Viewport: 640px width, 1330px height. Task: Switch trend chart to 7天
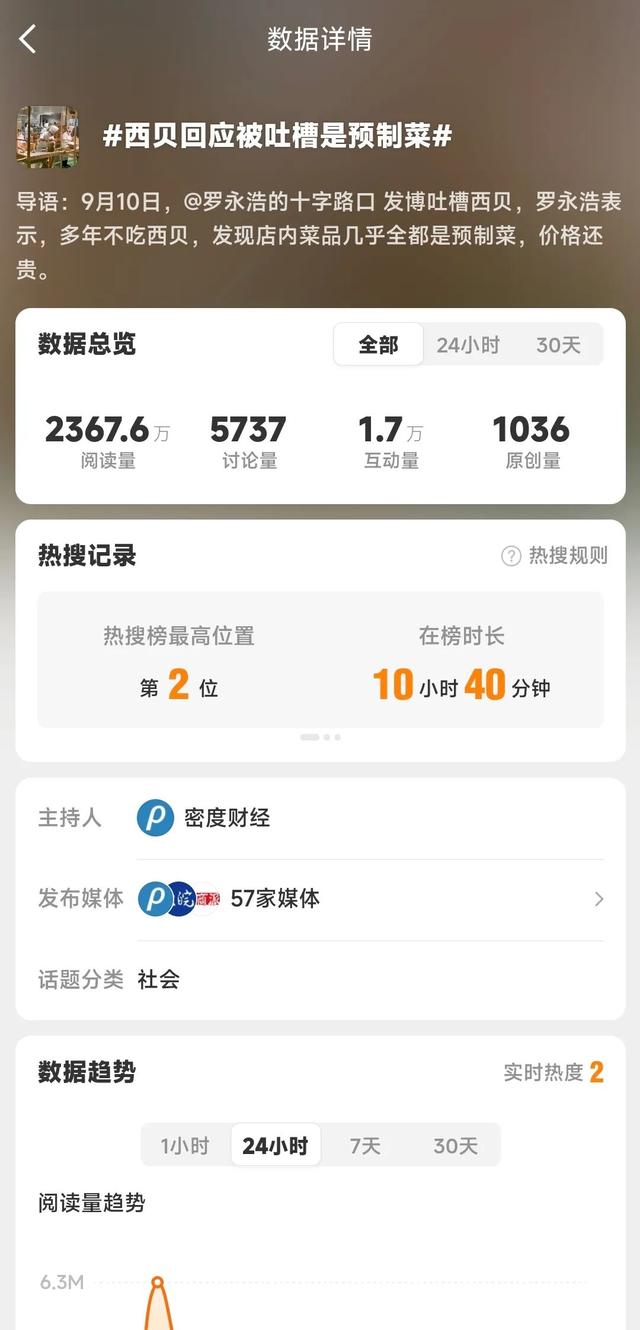coord(365,1145)
